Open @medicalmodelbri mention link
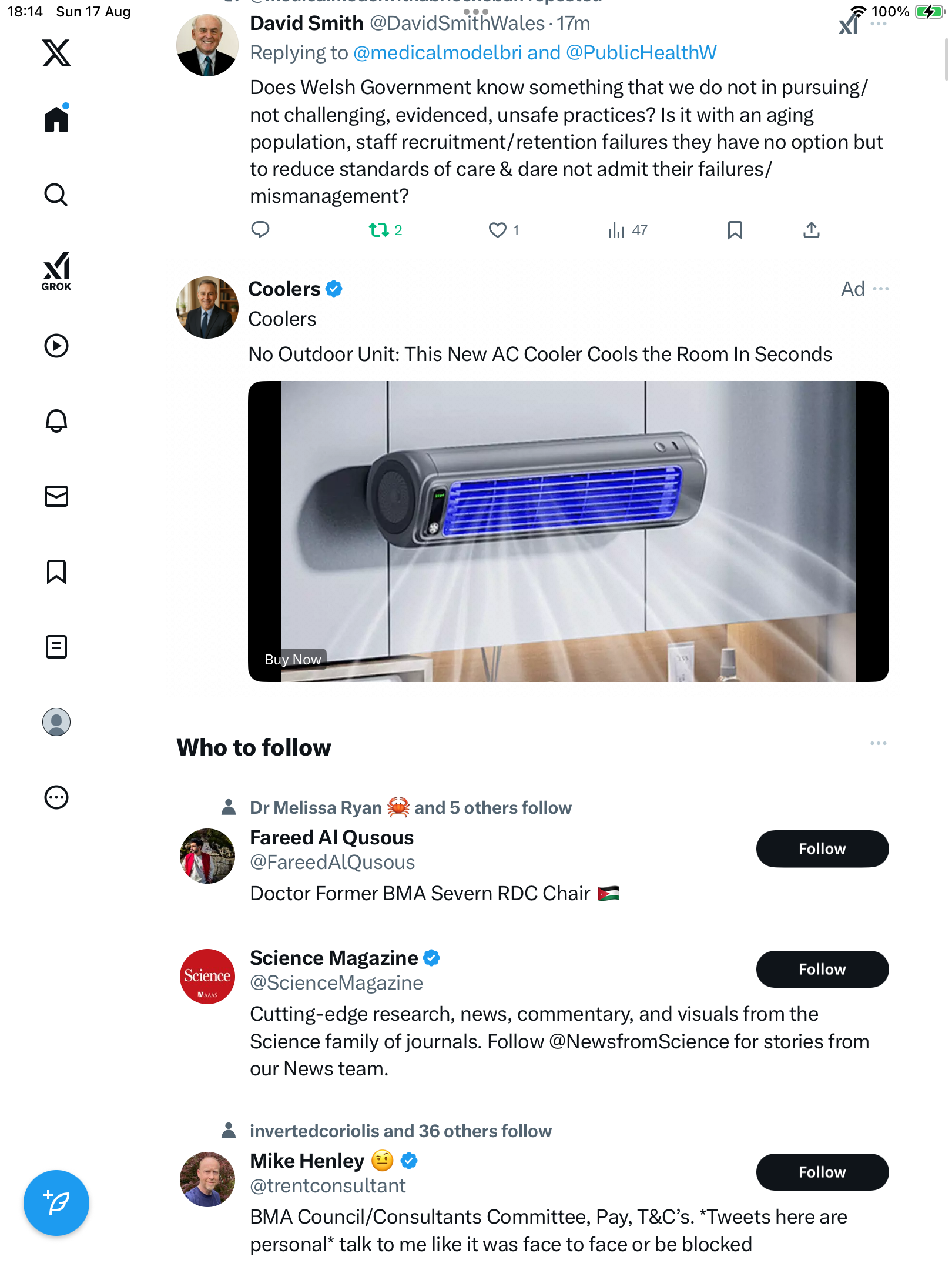The height and width of the screenshot is (1270, 952). [x=437, y=53]
